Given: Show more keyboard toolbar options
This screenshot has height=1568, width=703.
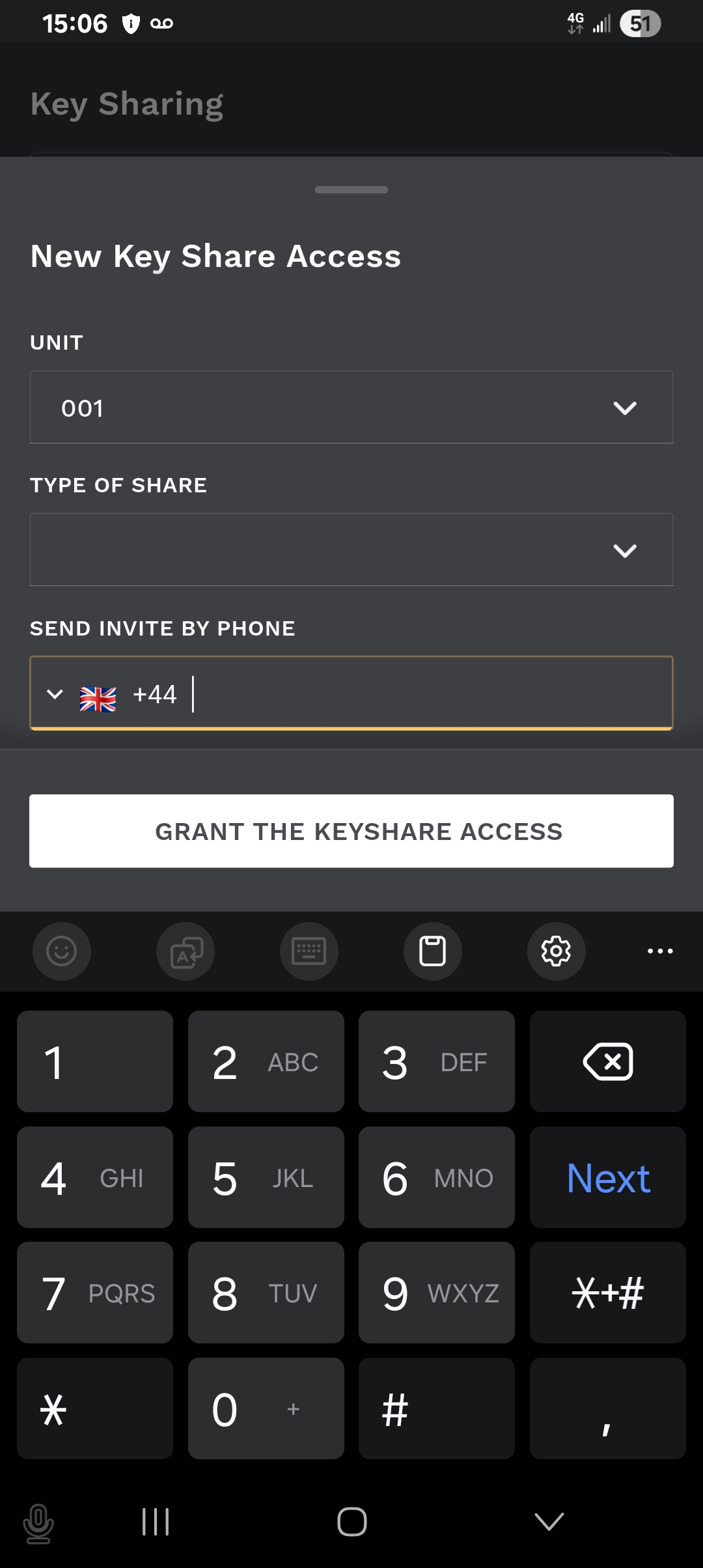Looking at the screenshot, I should [x=660, y=951].
